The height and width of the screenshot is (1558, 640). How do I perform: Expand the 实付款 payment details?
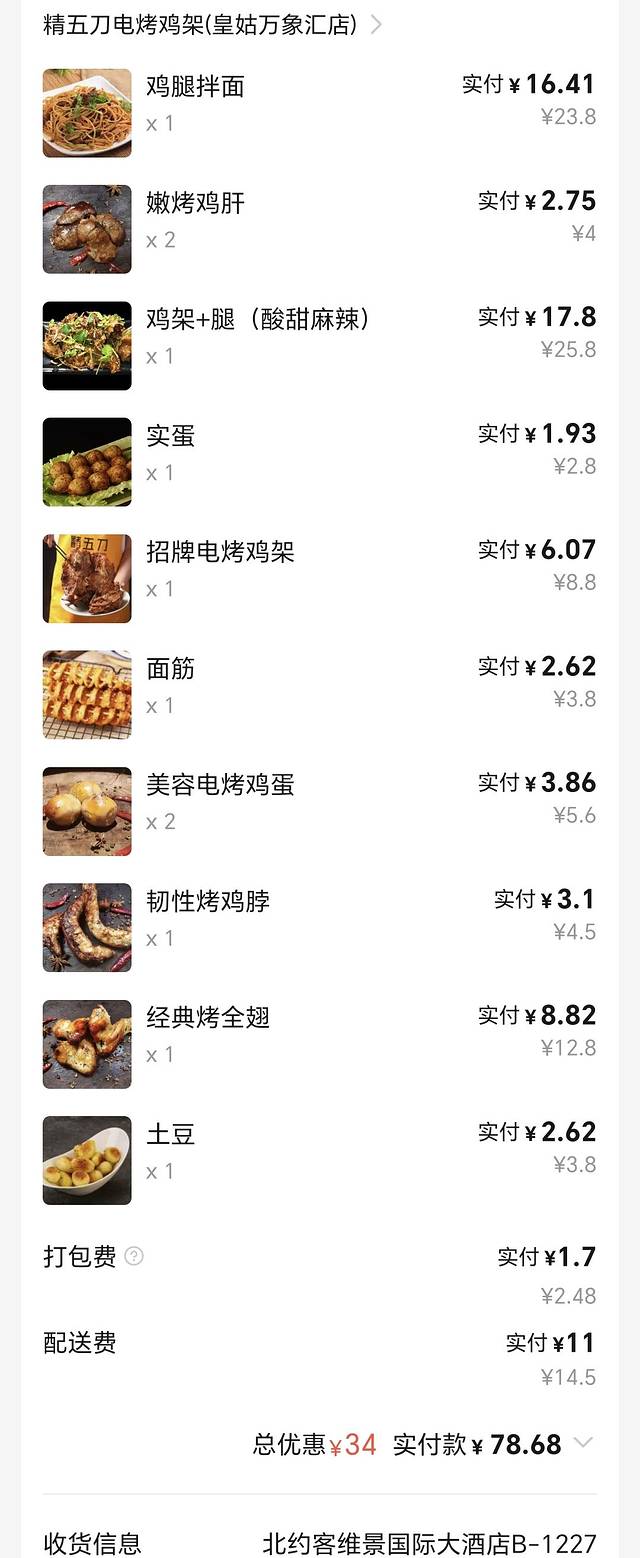click(x=584, y=1443)
